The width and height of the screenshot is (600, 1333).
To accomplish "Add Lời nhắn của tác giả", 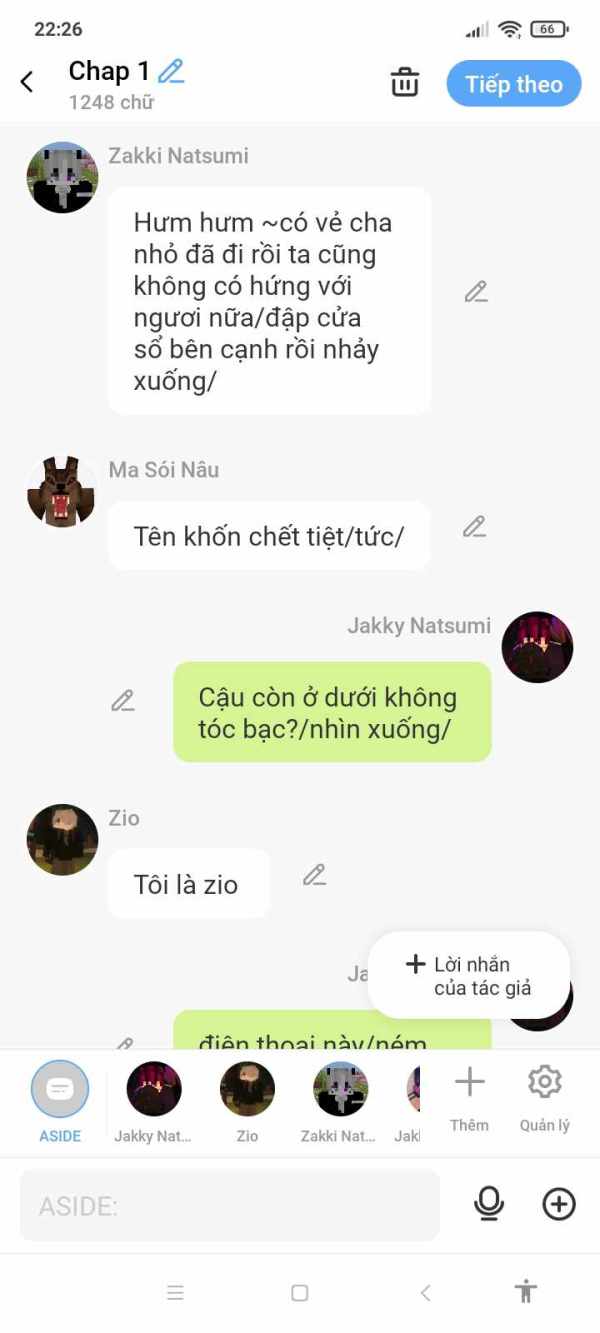I will [x=468, y=976].
